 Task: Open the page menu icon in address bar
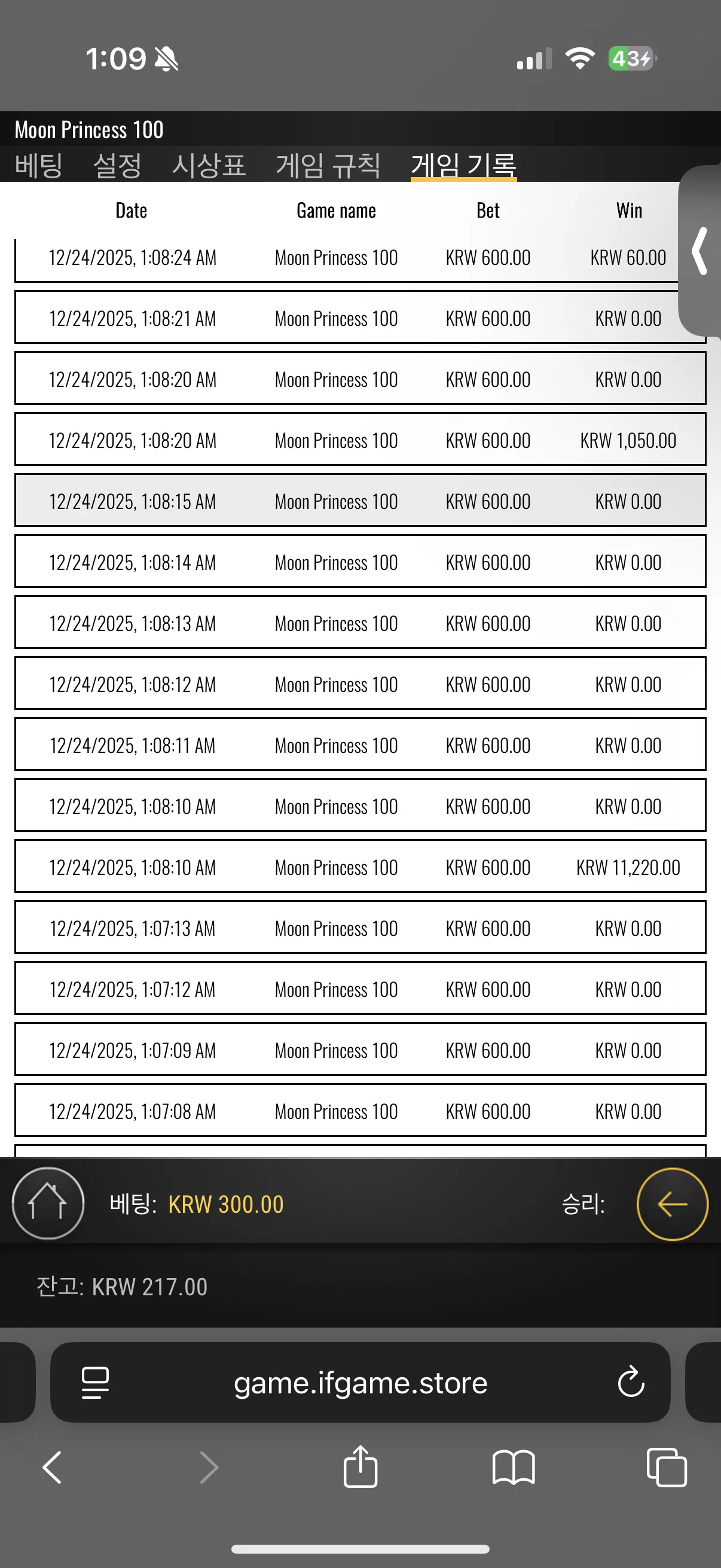click(96, 1383)
